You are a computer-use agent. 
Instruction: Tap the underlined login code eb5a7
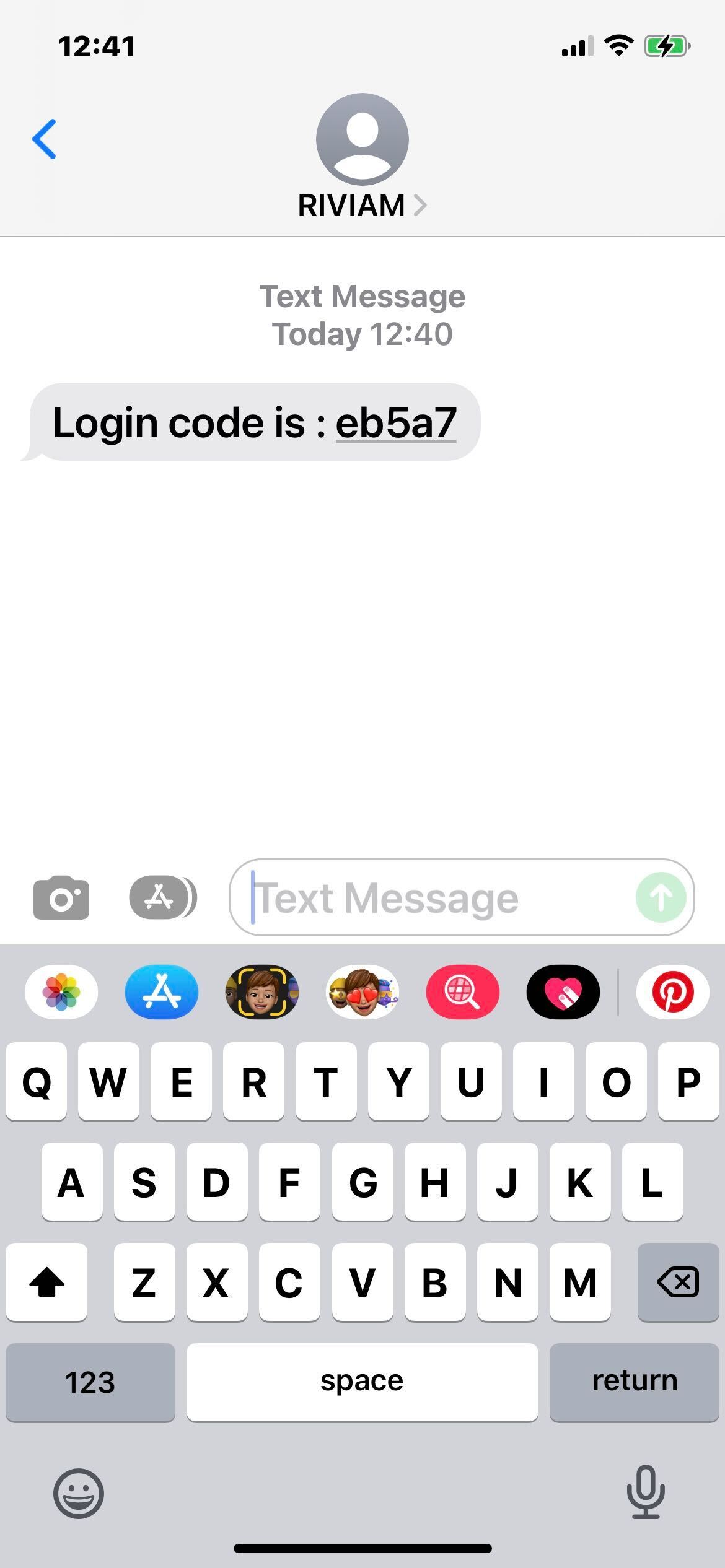[396, 423]
